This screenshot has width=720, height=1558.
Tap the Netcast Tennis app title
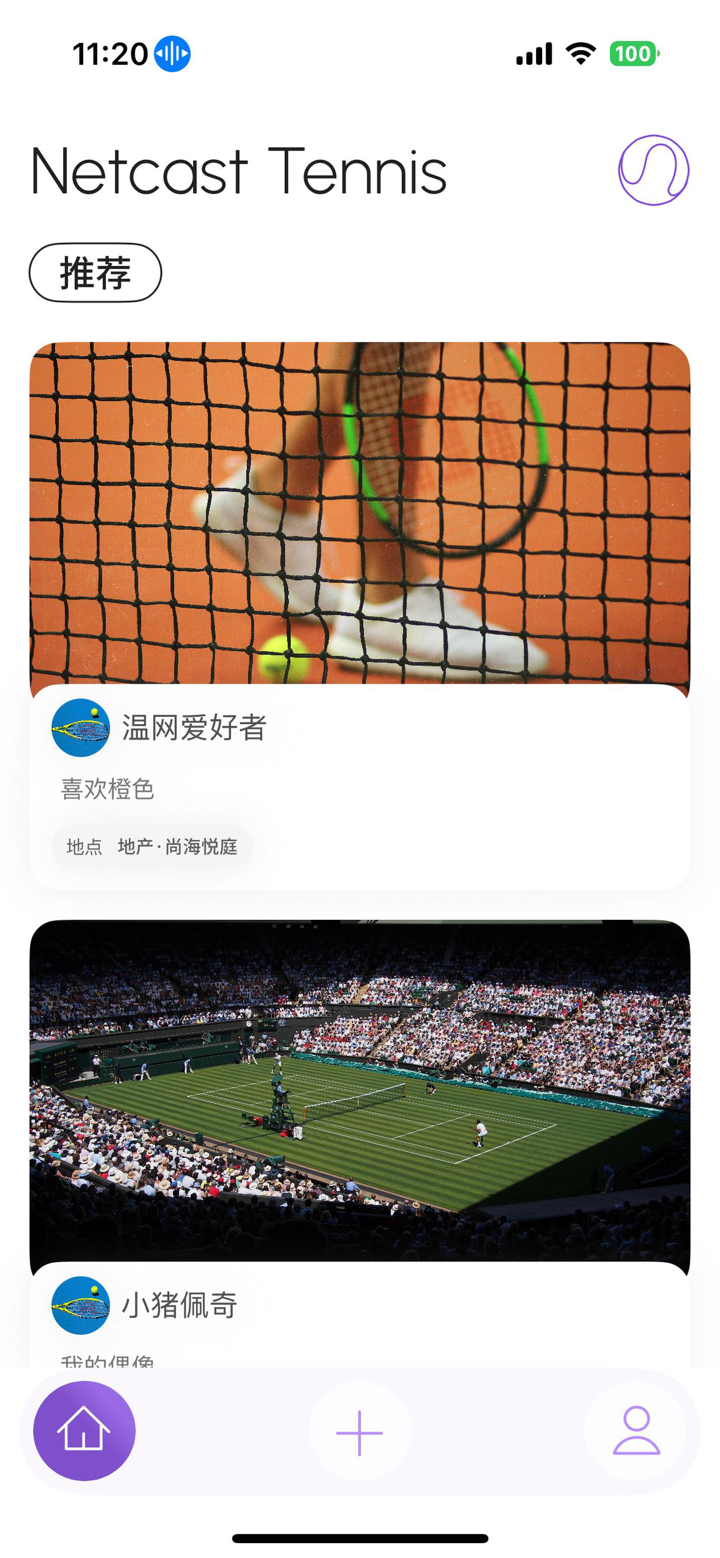pyautogui.click(x=238, y=170)
